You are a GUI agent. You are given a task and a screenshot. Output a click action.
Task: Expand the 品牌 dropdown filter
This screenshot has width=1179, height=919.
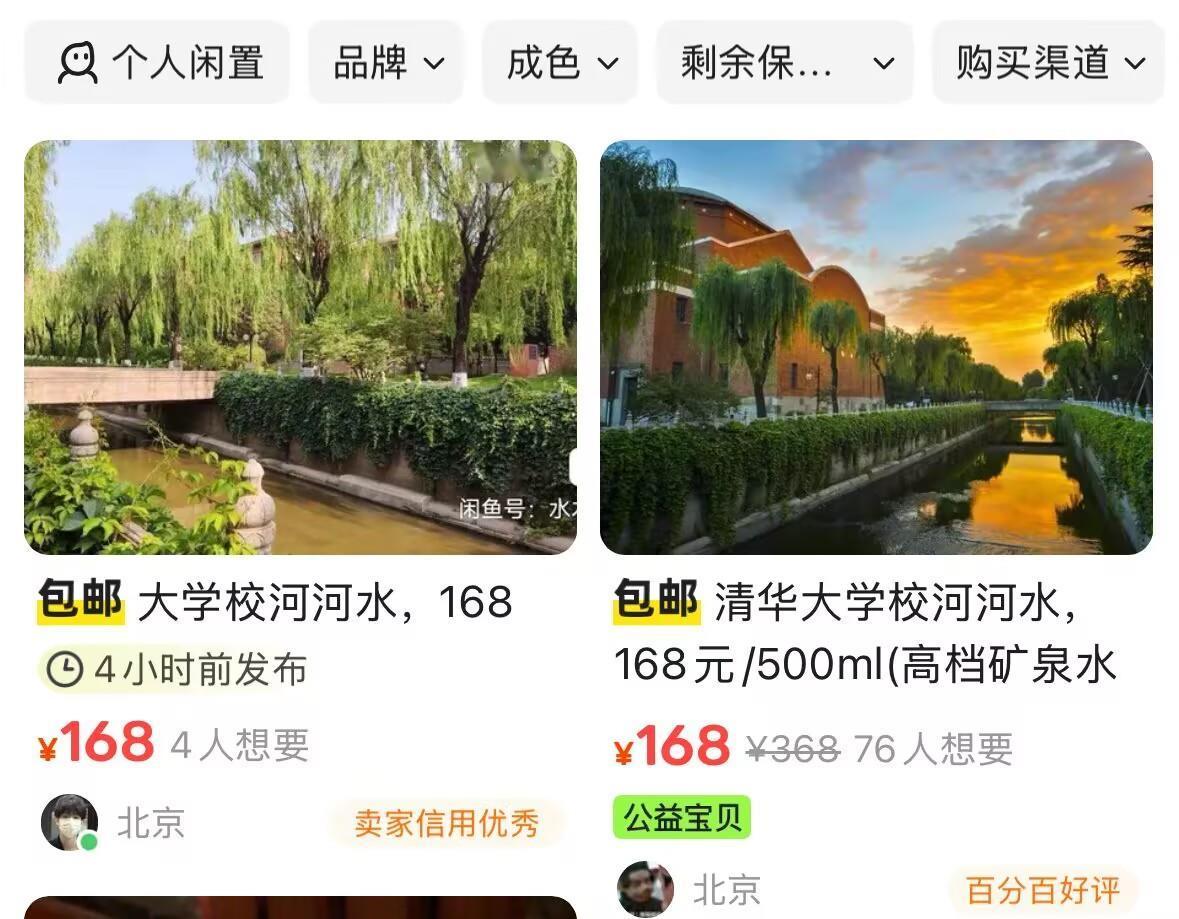[387, 63]
